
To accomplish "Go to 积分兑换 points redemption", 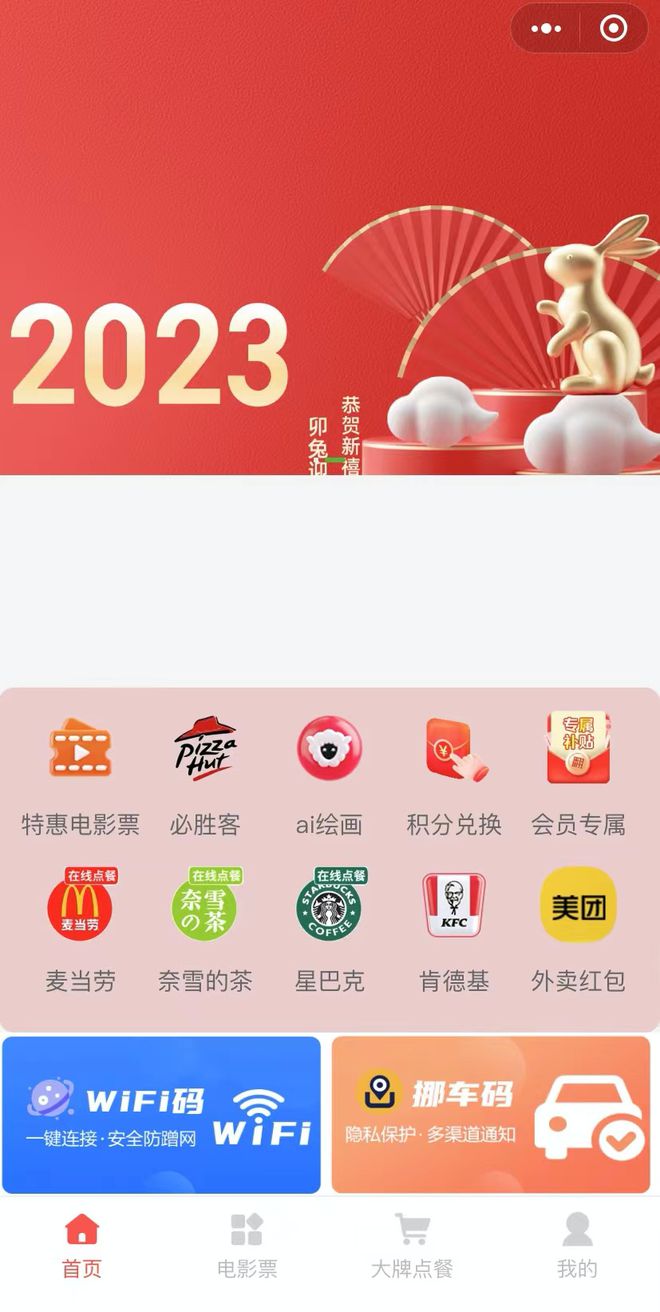I will coord(454,773).
